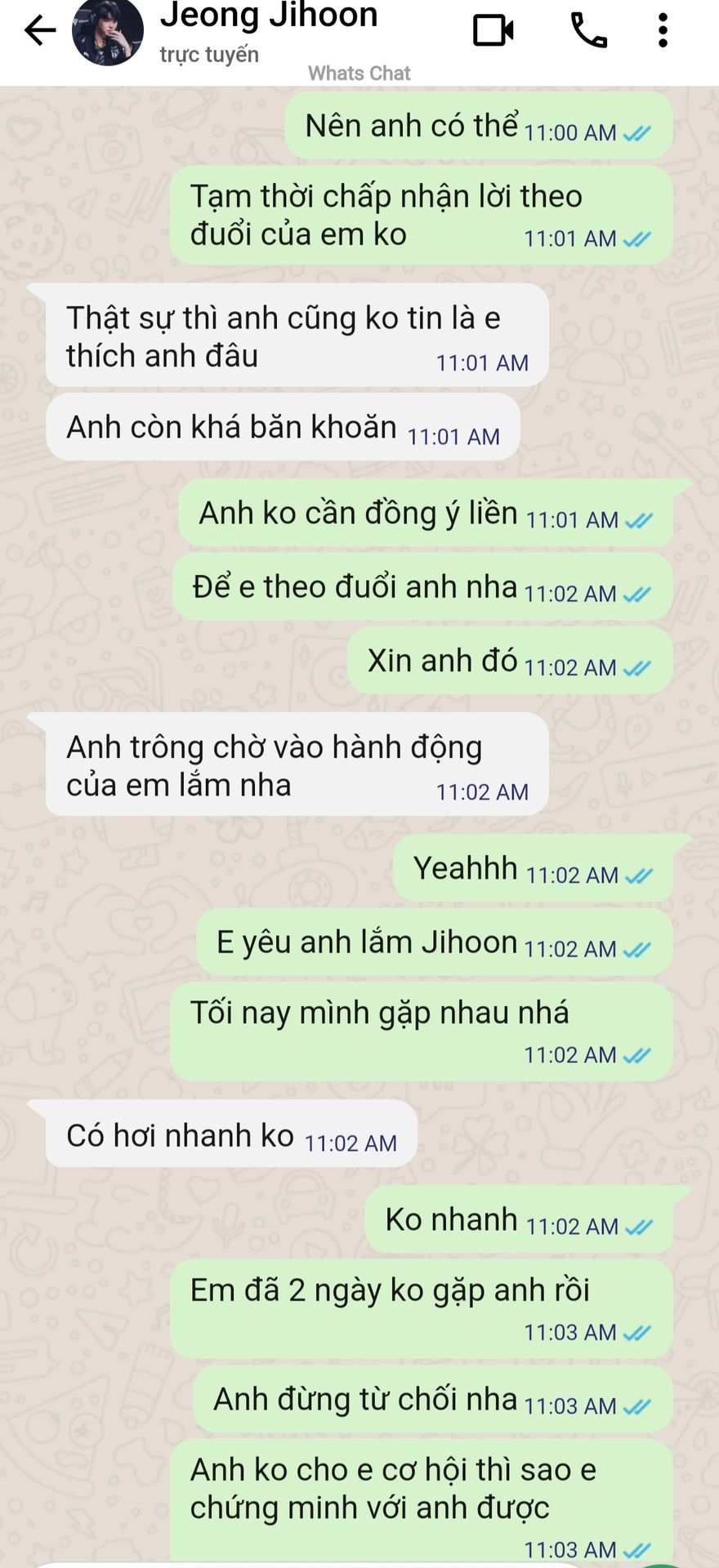This screenshot has height=1568, width=719.
Task: Open Jeong Jihoon's profile picture
Action: pos(108,31)
